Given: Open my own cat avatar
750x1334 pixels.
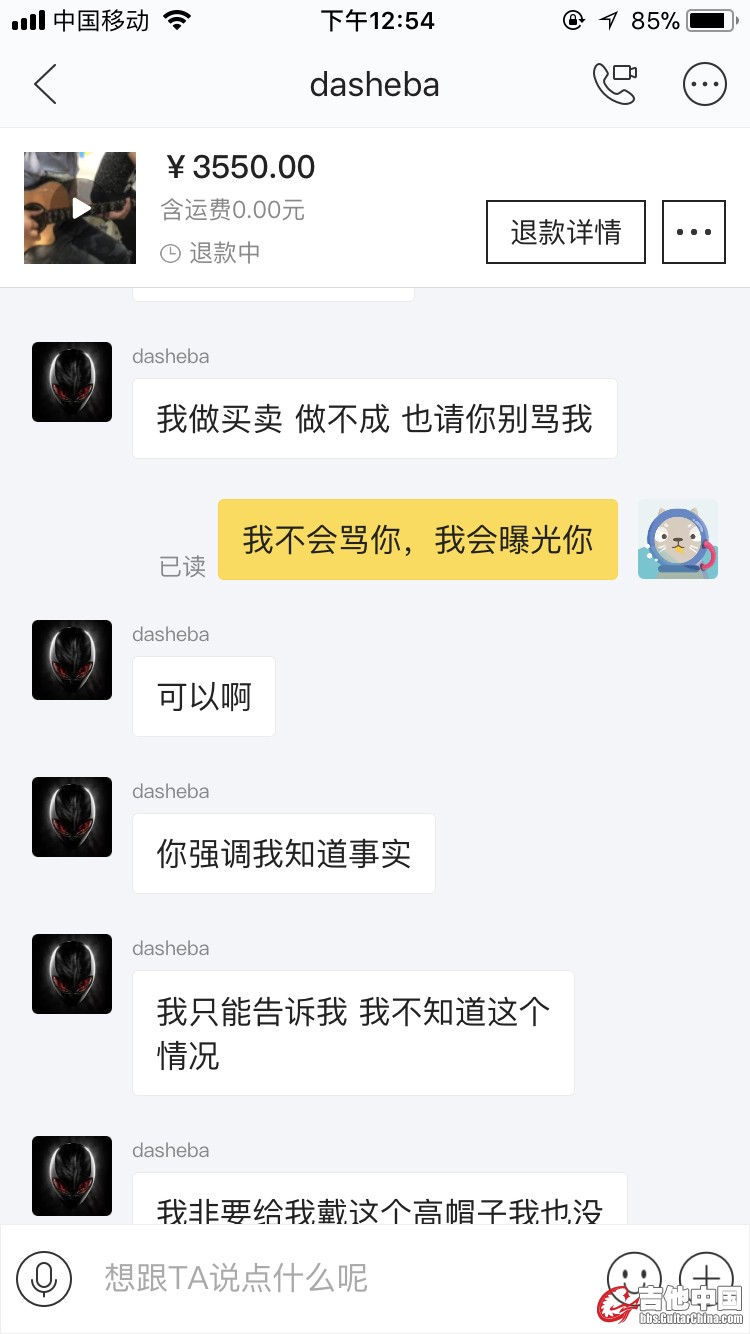Looking at the screenshot, I should click(x=678, y=540).
